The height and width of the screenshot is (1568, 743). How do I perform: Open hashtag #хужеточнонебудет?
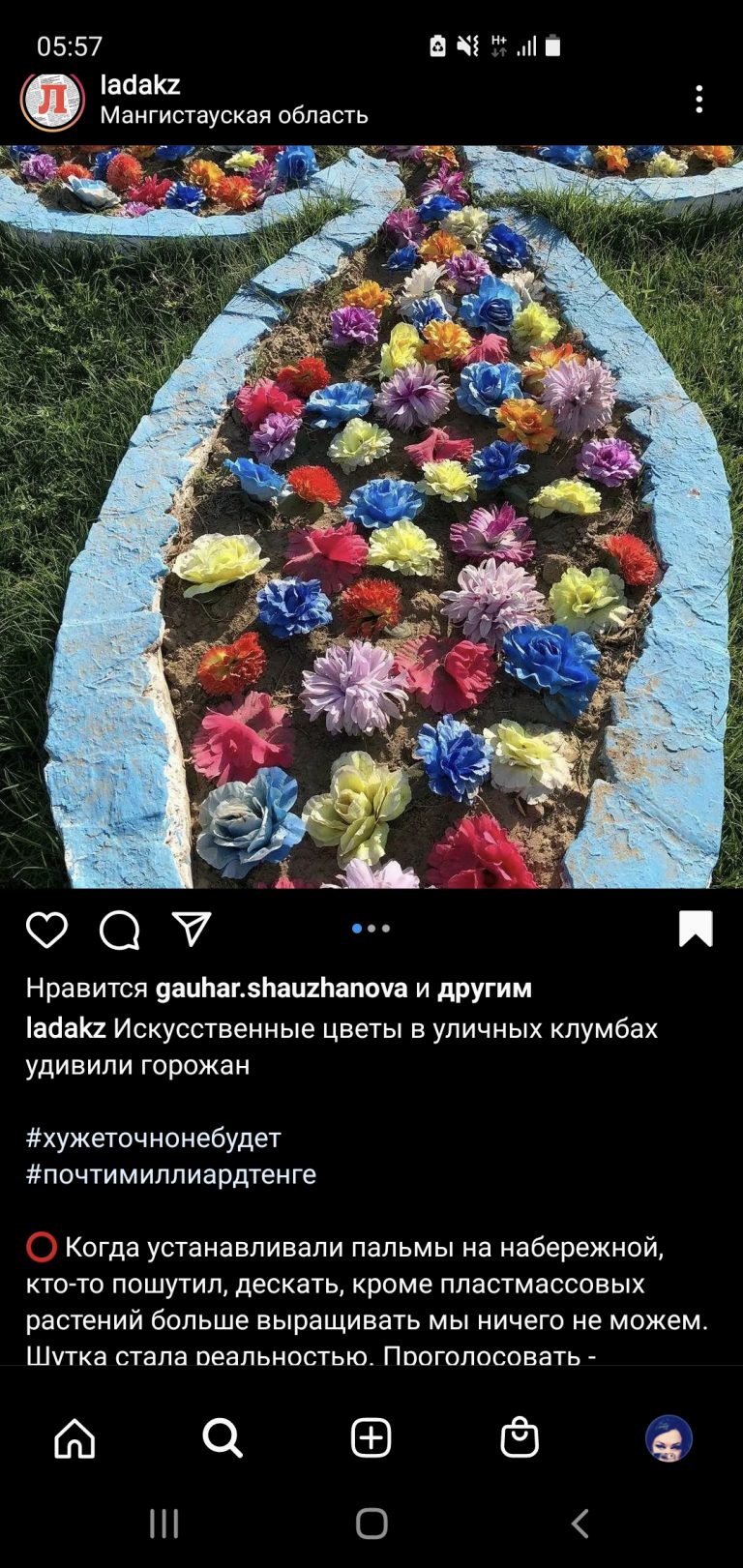153,1138
